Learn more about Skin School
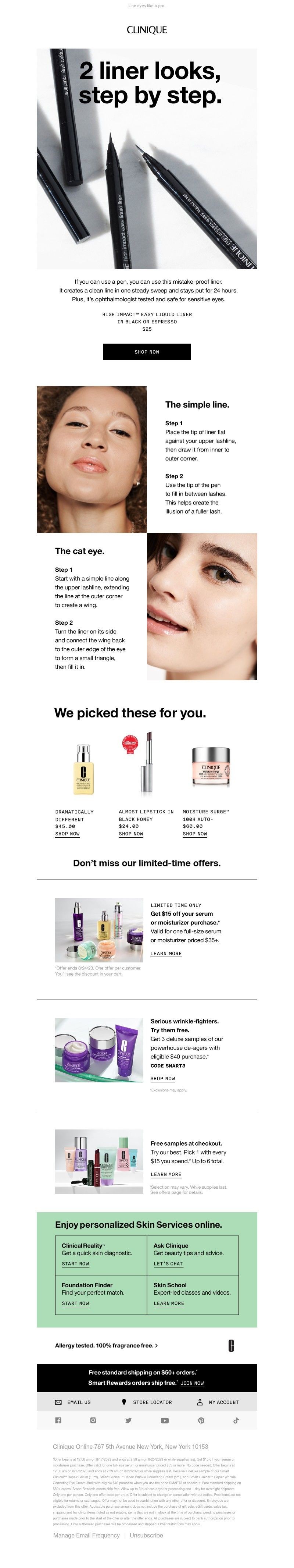 click(x=168, y=1304)
